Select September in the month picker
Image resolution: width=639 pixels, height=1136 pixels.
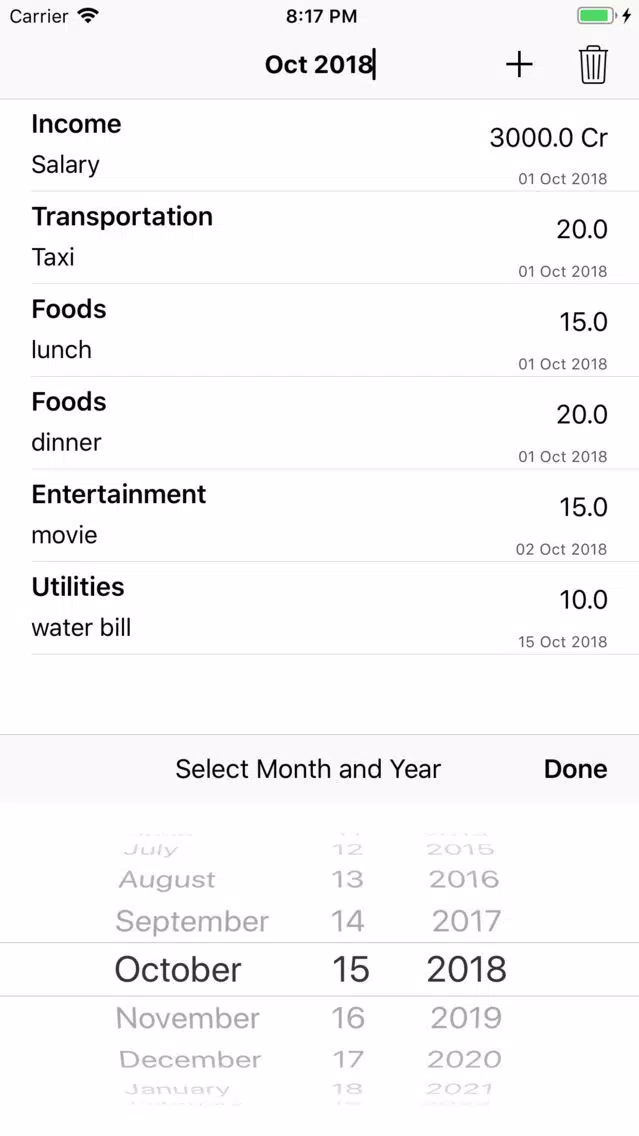click(192, 922)
